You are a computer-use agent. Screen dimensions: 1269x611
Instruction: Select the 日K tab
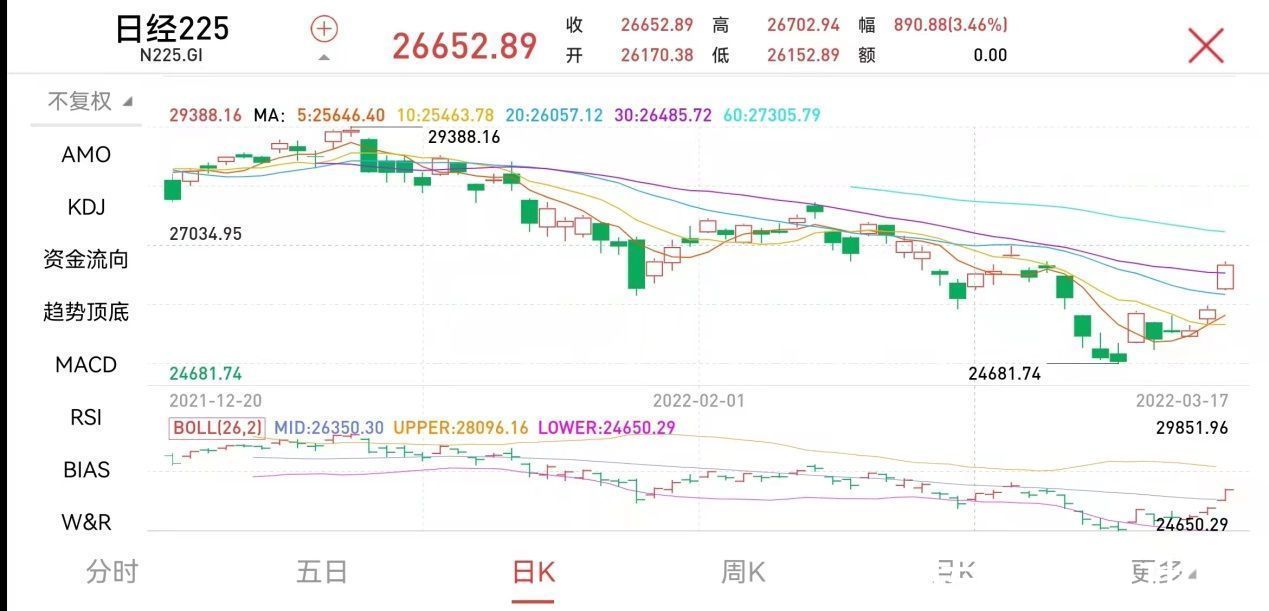533,572
